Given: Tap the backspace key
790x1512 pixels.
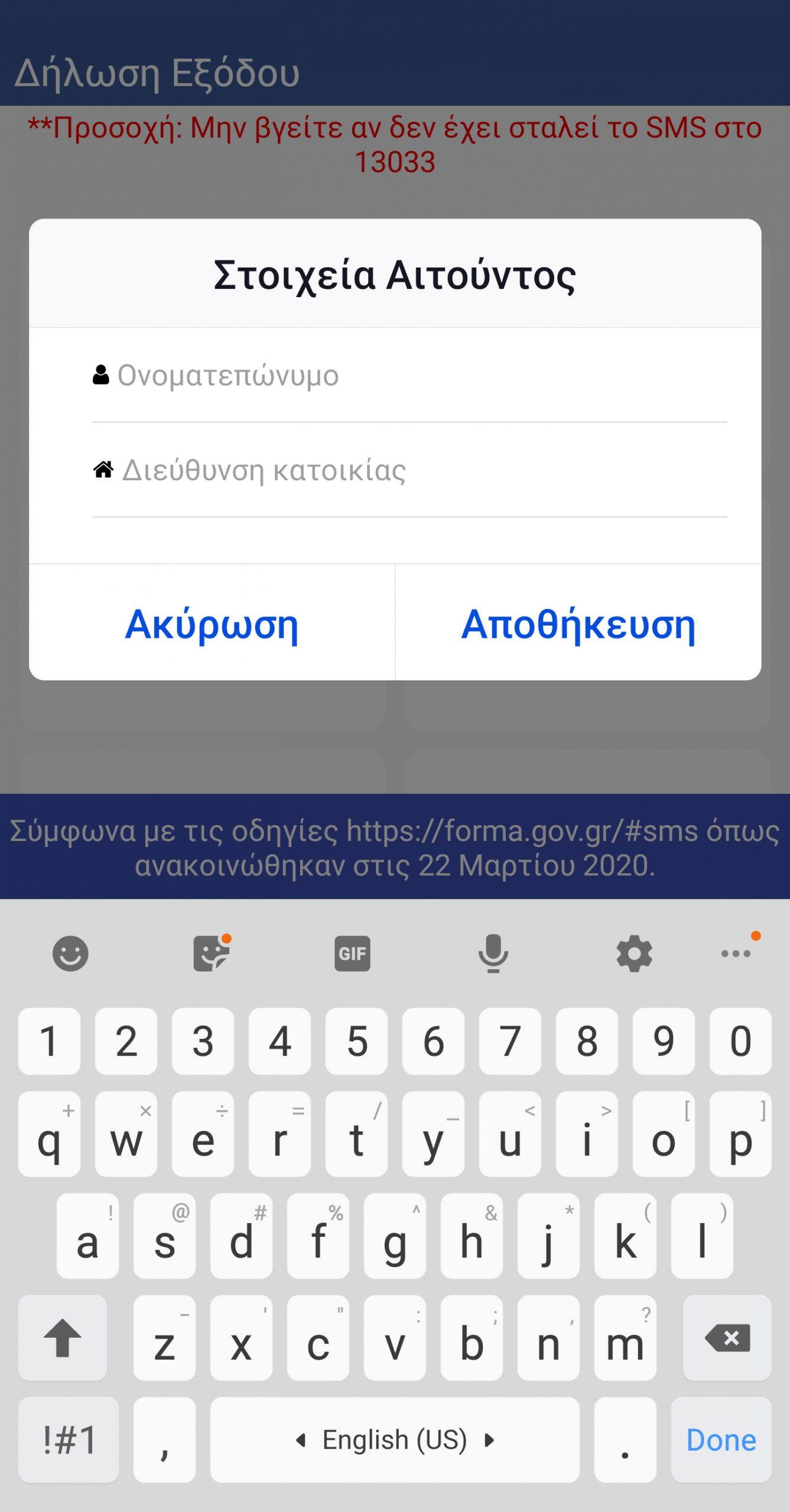Looking at the screenshot, I should point(727,1338).
